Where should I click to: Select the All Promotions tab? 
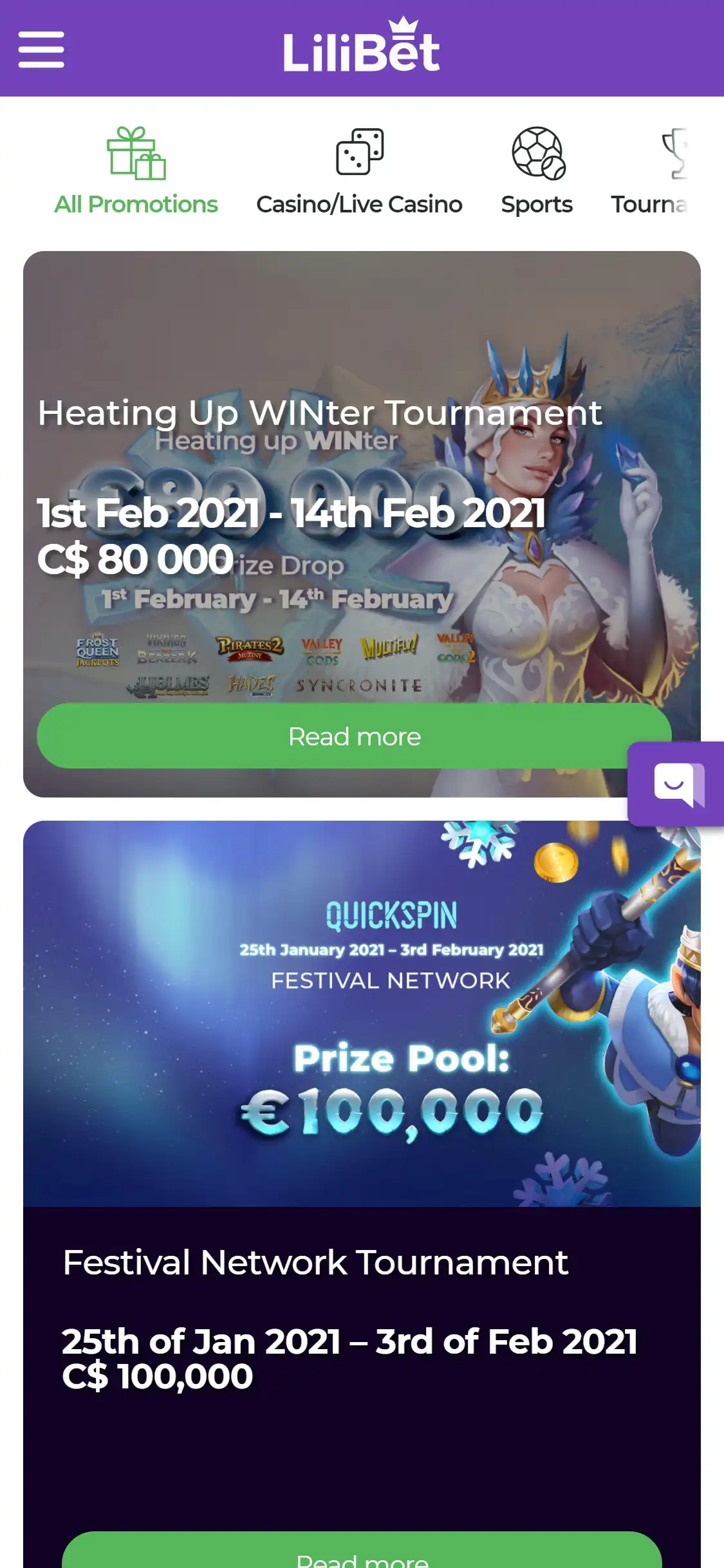pos(136,171)
